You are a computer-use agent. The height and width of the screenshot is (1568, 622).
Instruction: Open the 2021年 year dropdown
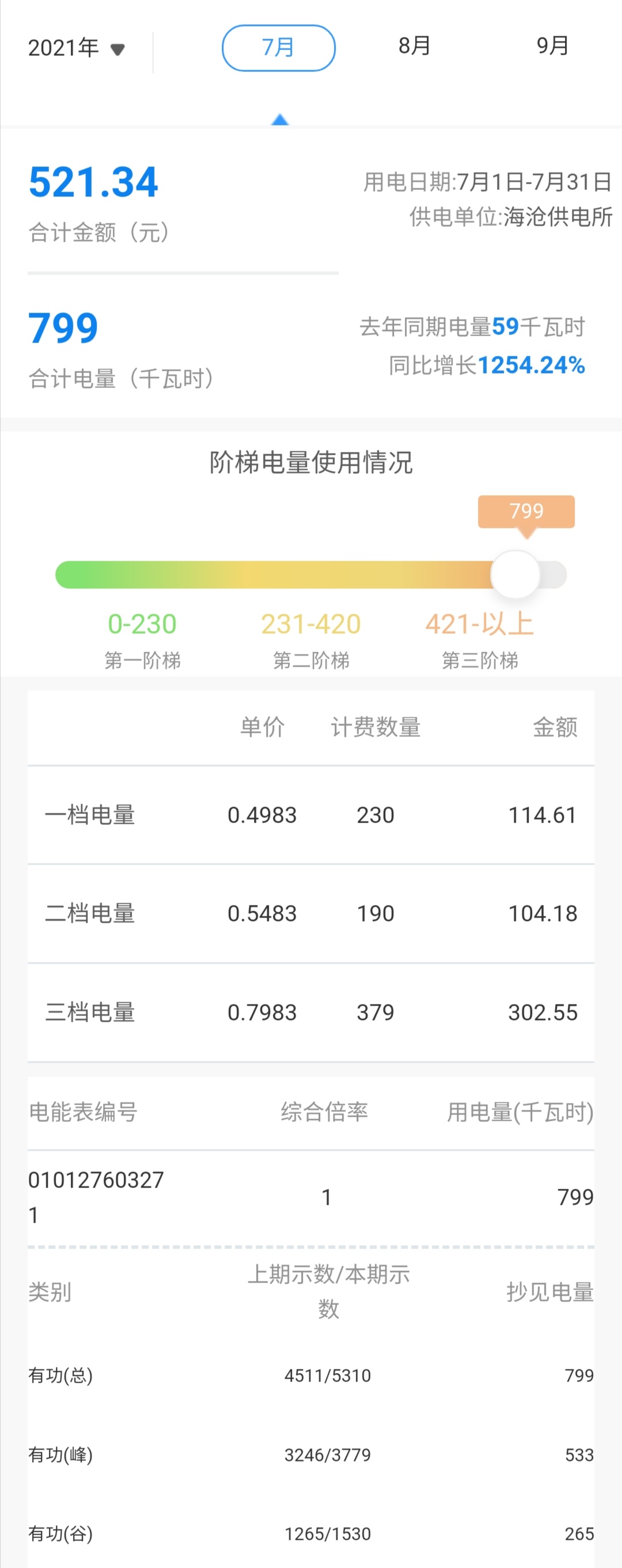pyautogui.click(x=76, y=48)
